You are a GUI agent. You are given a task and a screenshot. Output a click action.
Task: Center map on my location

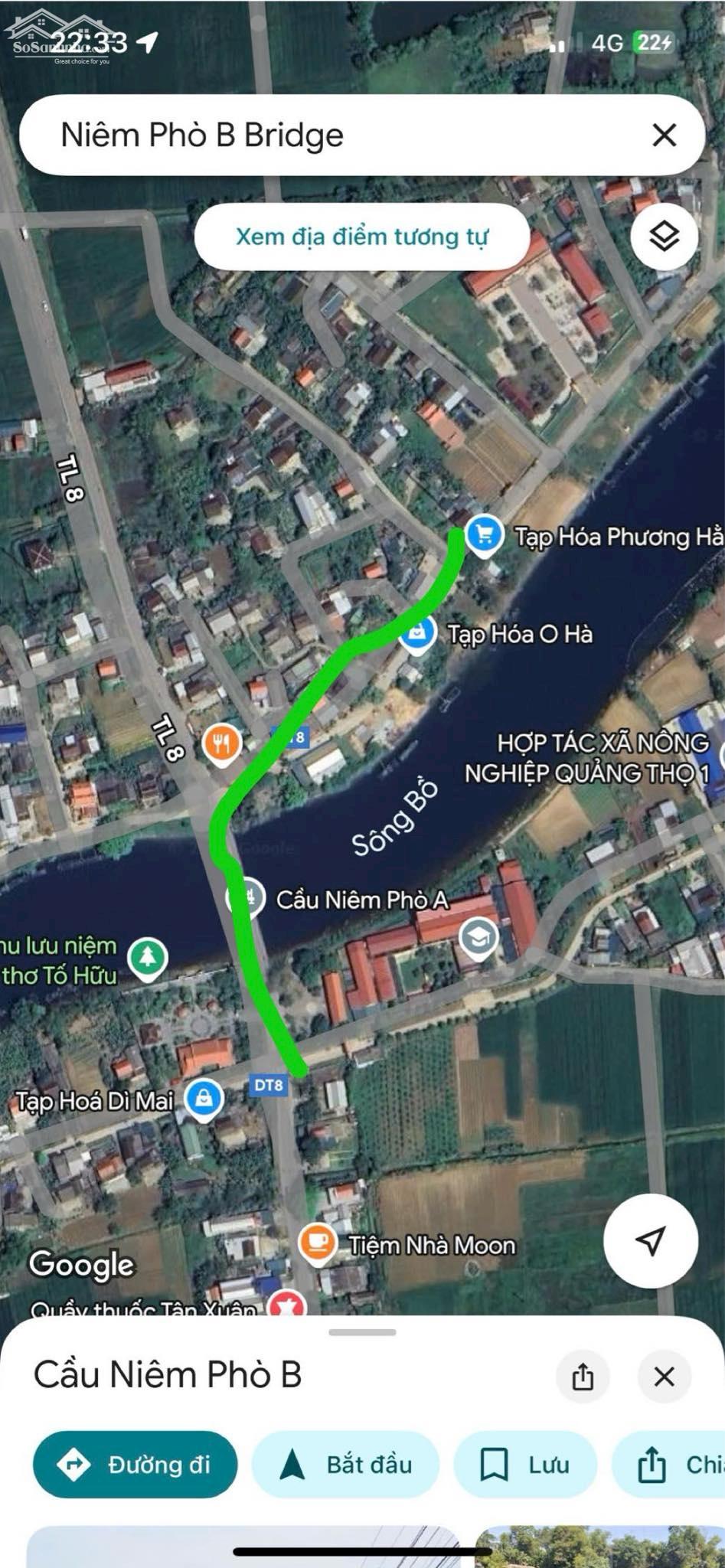(x=650, y=1240)
